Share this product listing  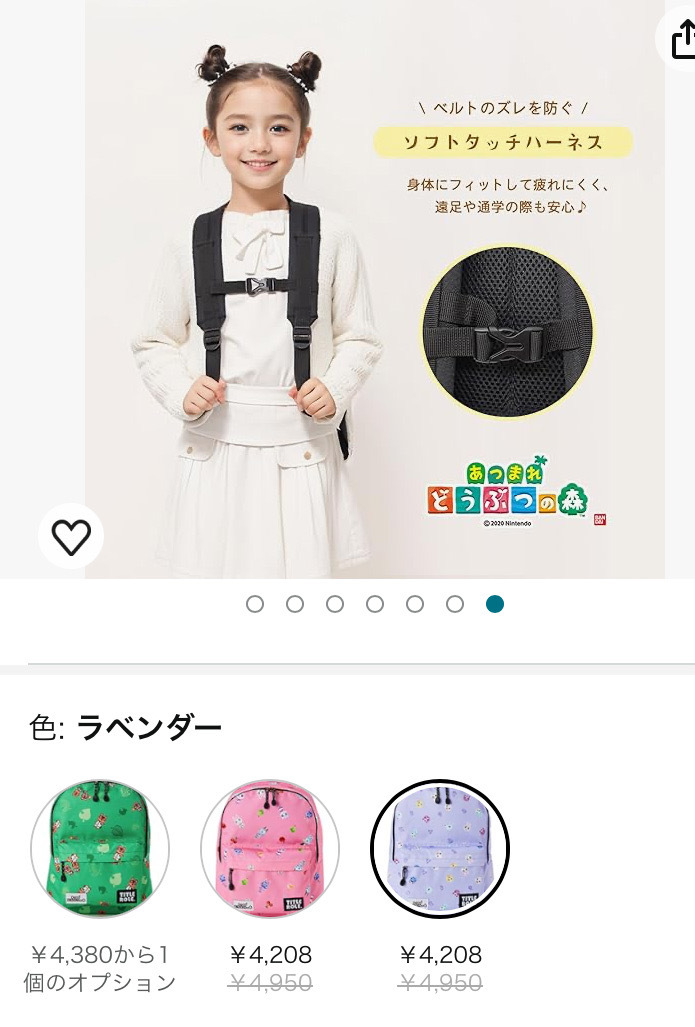(x=682, y=40)
